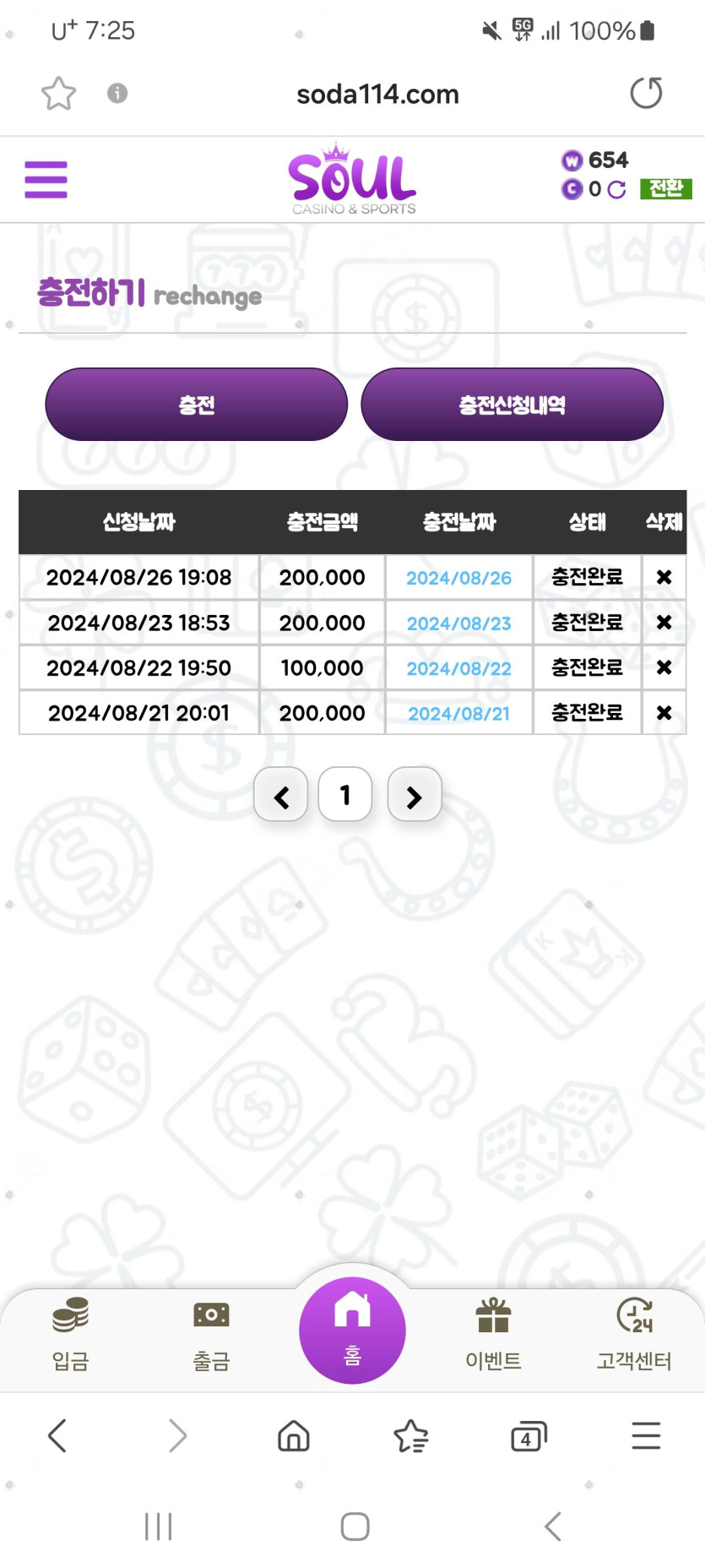Open the purple hamburger menu
Image resolution: width=705 pixels, height=1568 pixels.
click(x=46, y=179)
